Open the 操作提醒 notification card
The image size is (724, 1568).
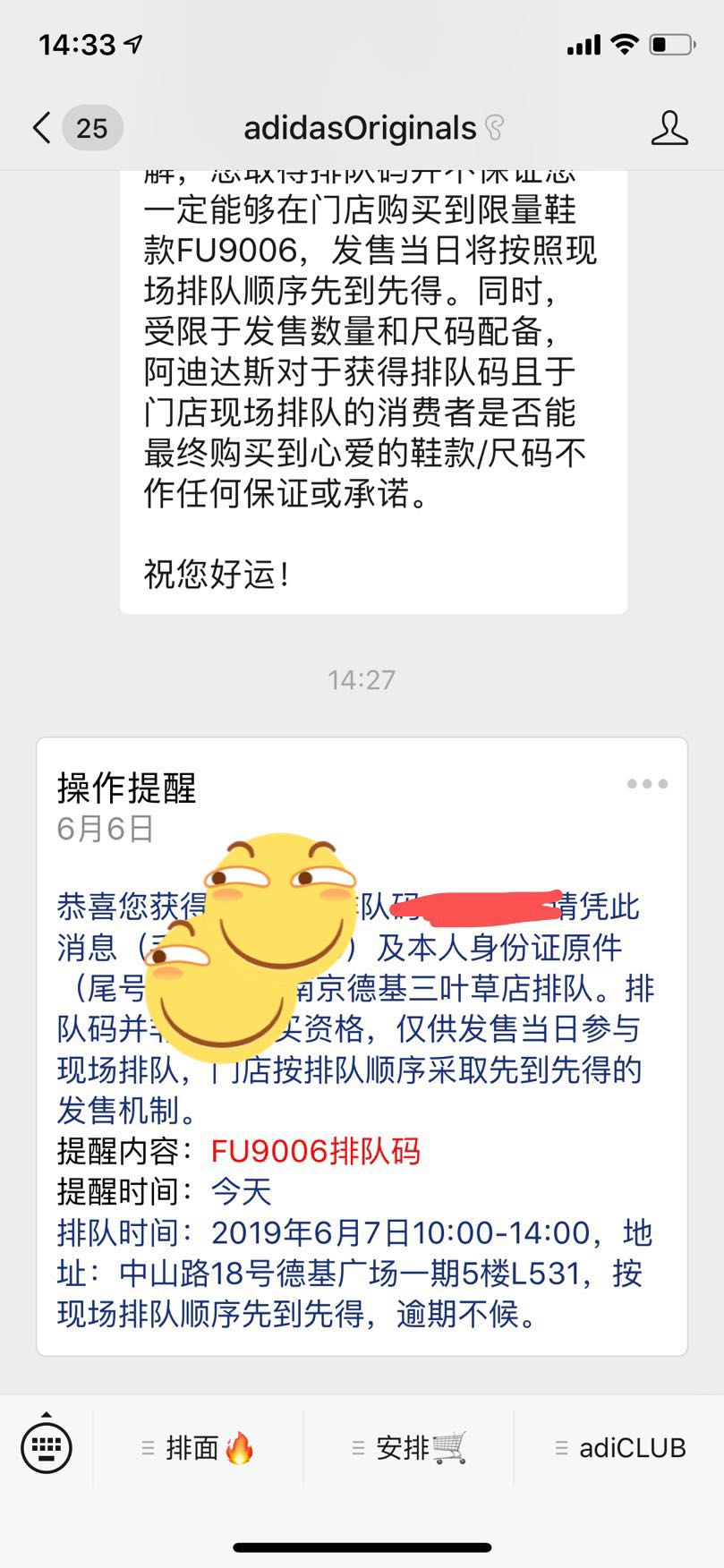pos(362,1046)
